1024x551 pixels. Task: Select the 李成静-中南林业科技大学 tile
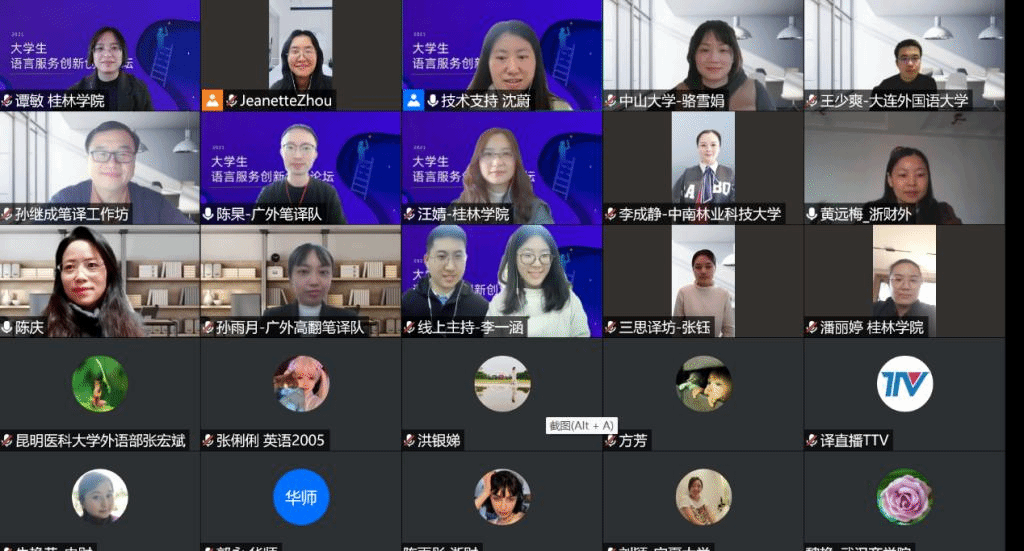point(703,167)
